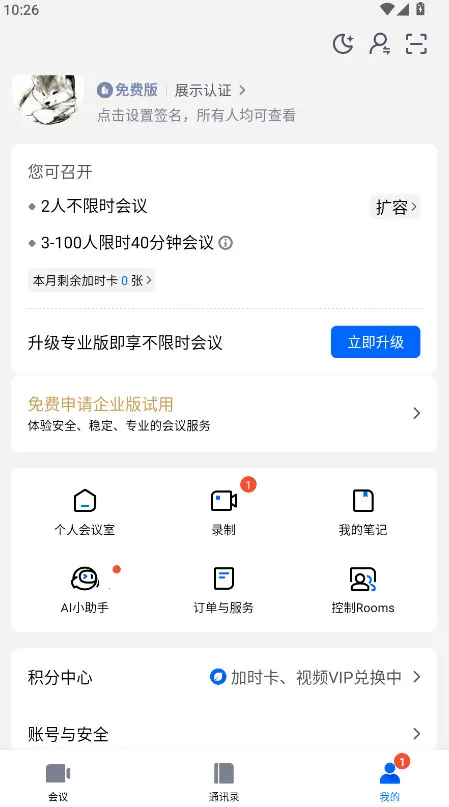The width and height of the screenshot is (449, 807).
Task: Open 免费申请企业版试用 card
Action: pyautogui.click(x=224, y=413)
